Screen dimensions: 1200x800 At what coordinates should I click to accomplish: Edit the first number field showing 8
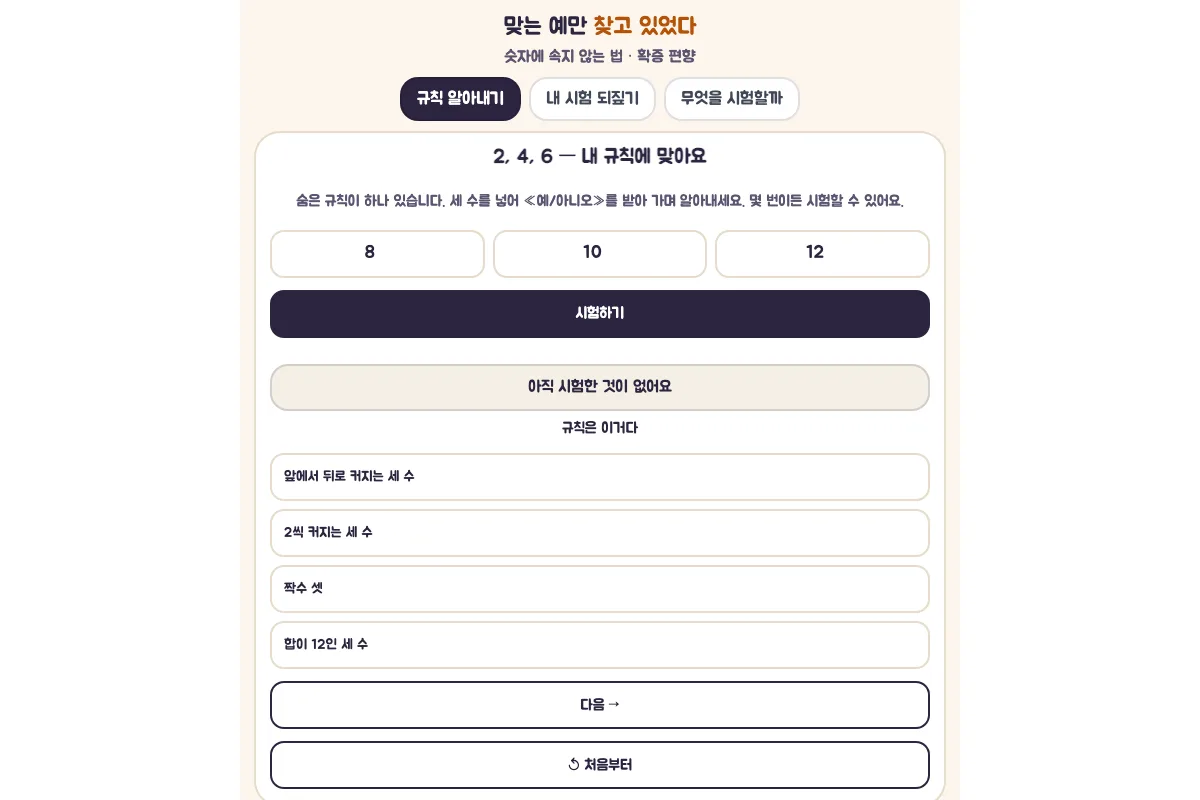coord(377,254)
